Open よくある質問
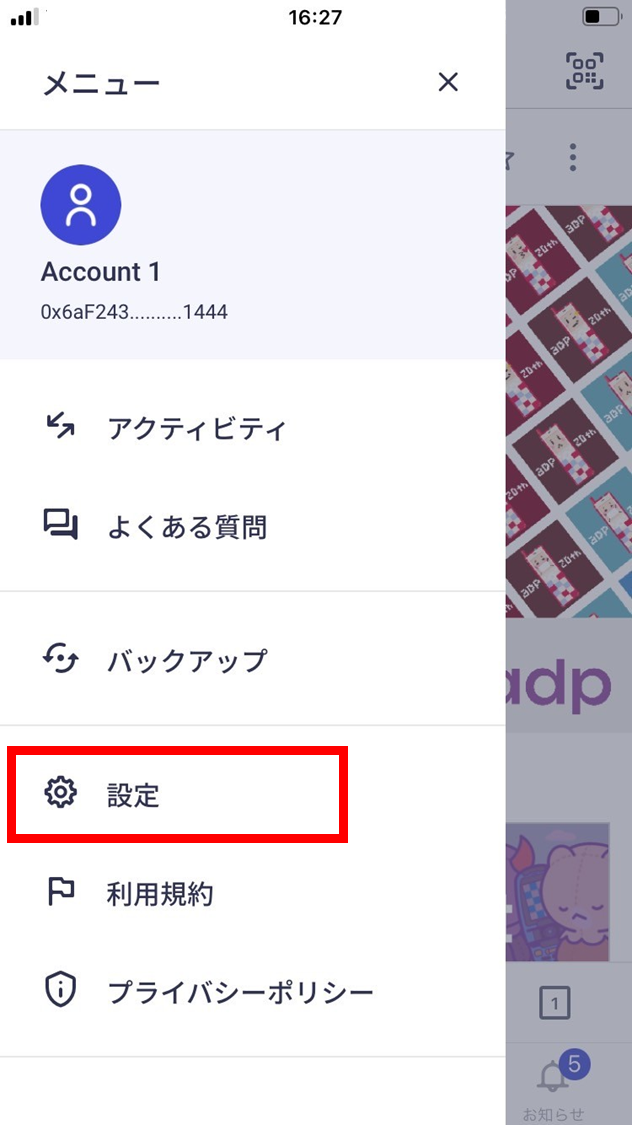 point(253,527)
